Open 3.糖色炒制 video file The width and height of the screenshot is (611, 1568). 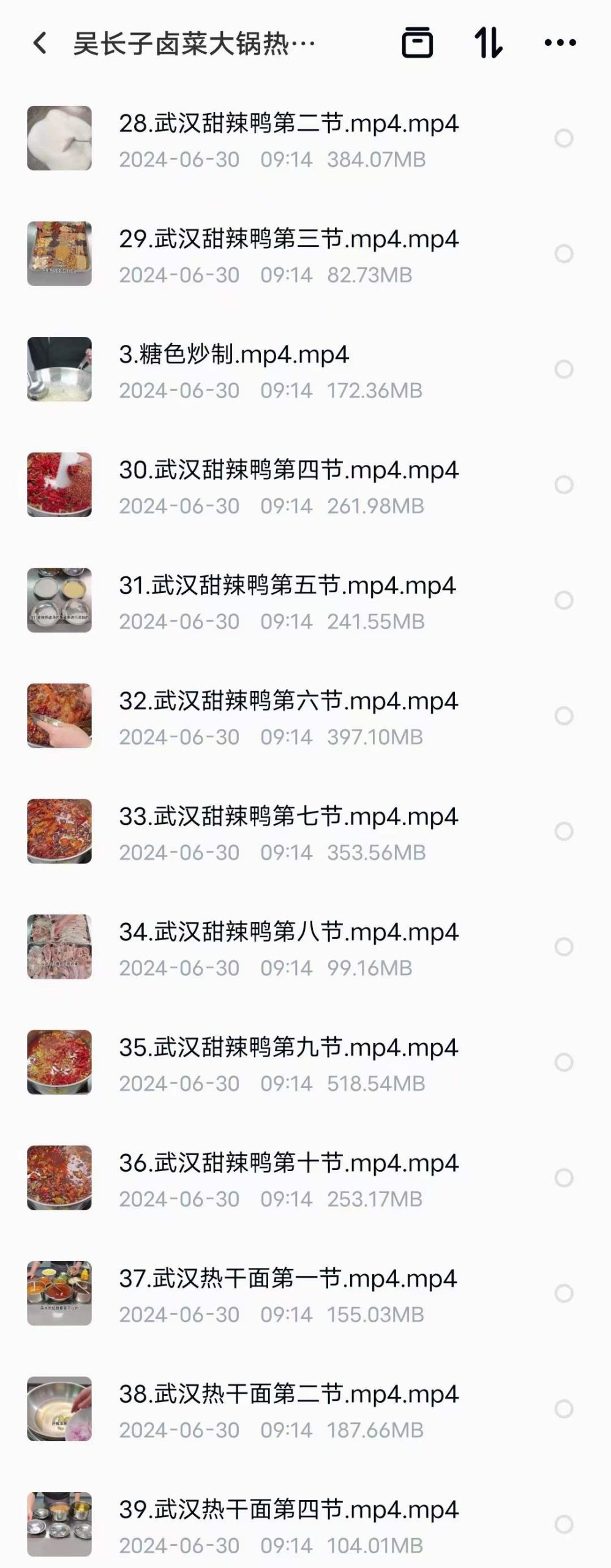click(234, 355)
